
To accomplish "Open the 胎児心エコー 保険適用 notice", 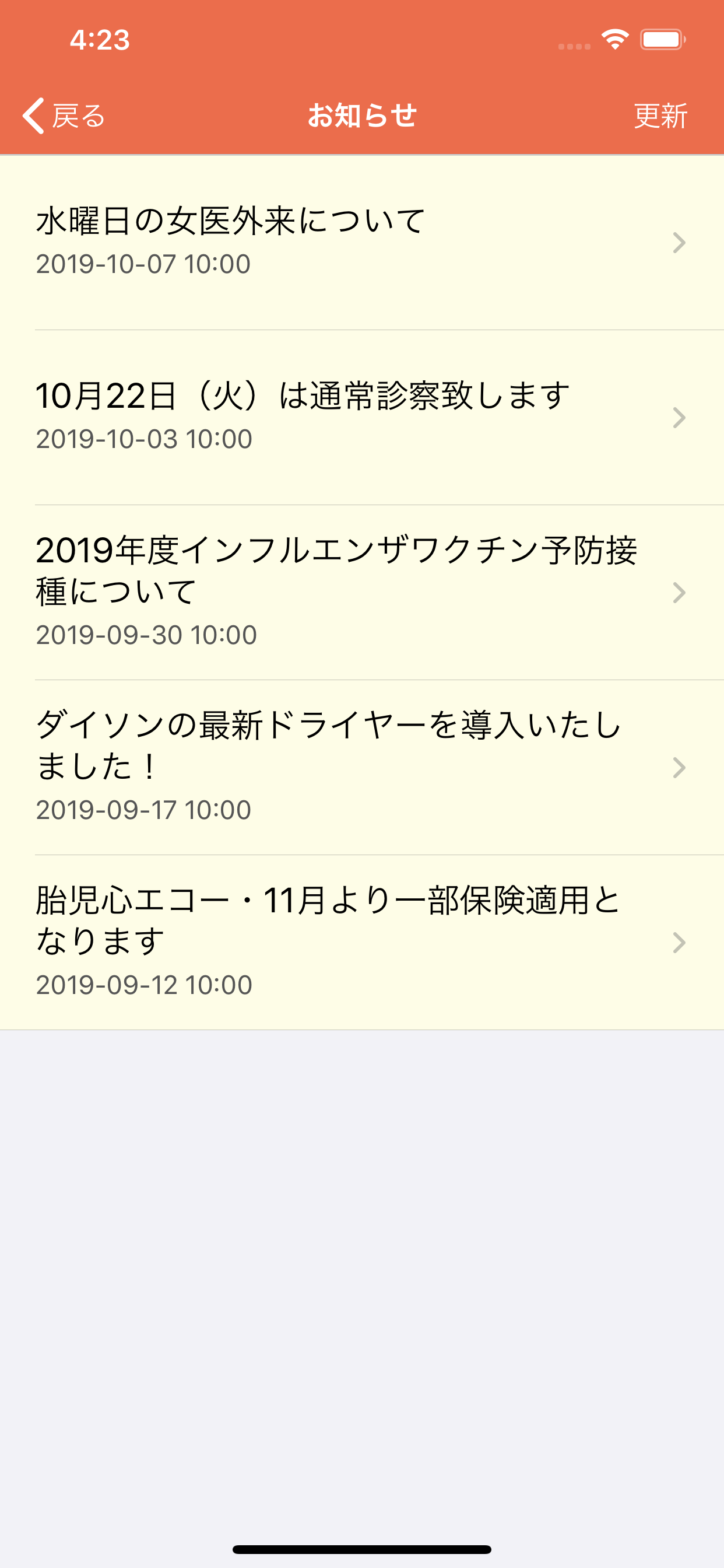I will click(x=362, y=942).
